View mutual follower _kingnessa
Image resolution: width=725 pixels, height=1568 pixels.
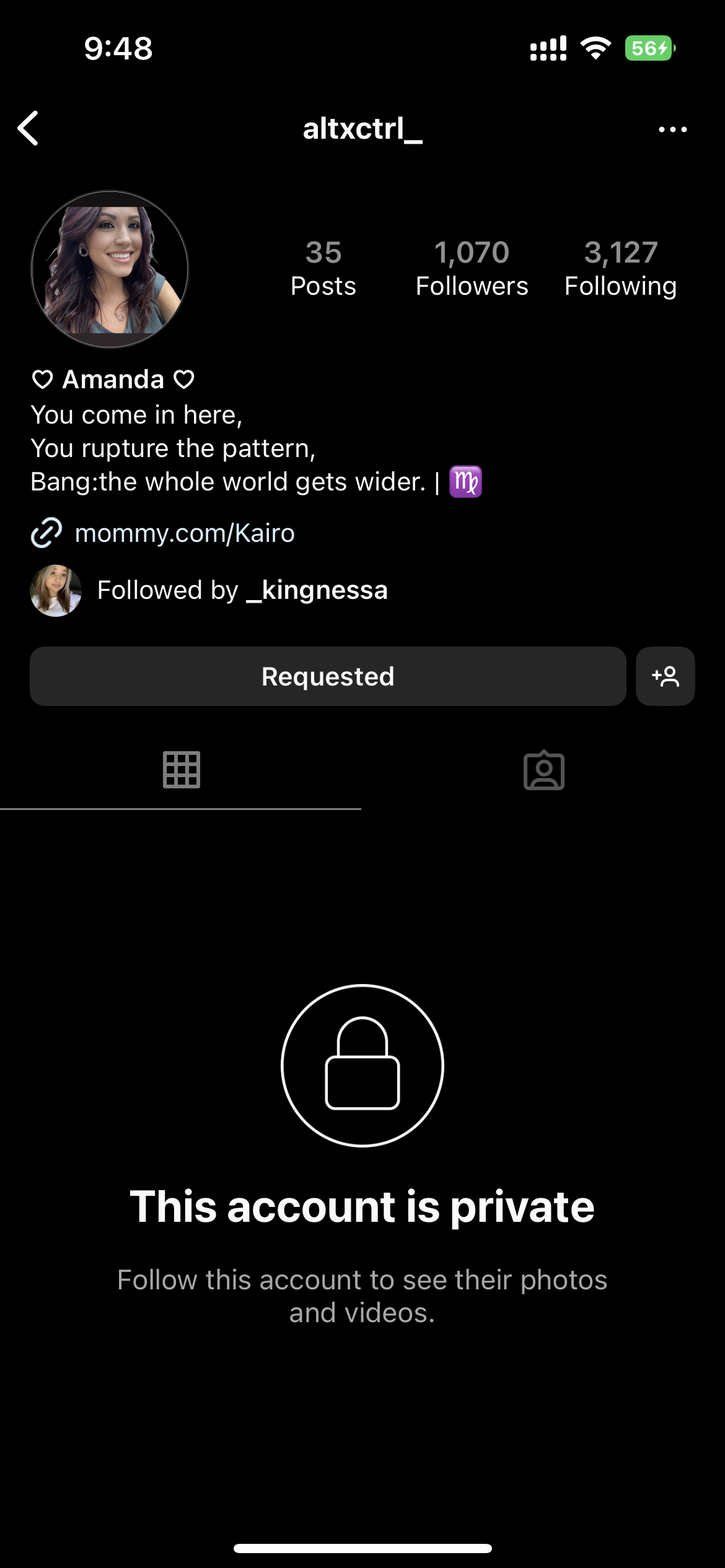[x=324, y=590]
